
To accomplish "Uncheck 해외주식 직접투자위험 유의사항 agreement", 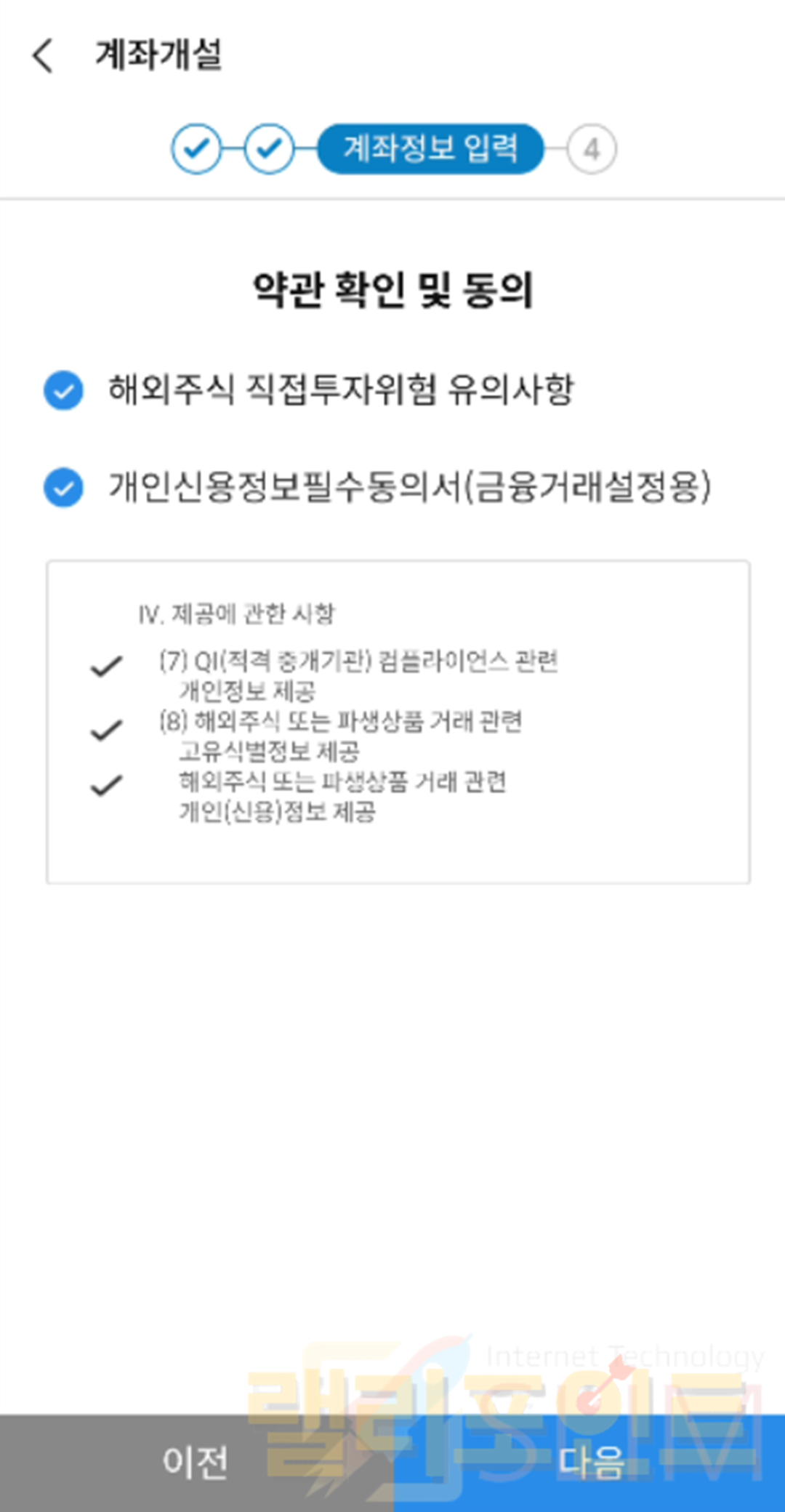I will [63, 390].
